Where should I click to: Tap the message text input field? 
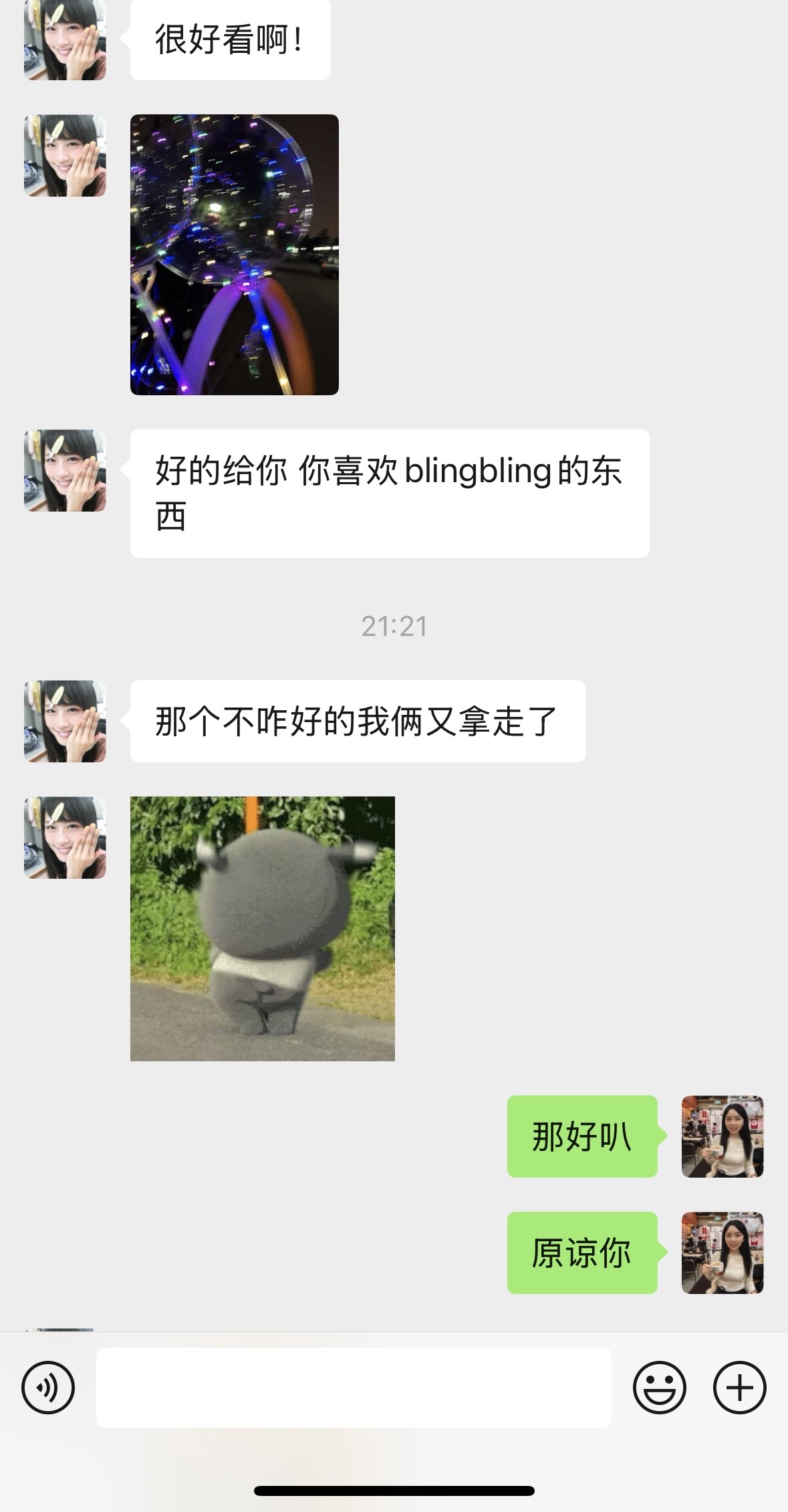point(354,1388)
